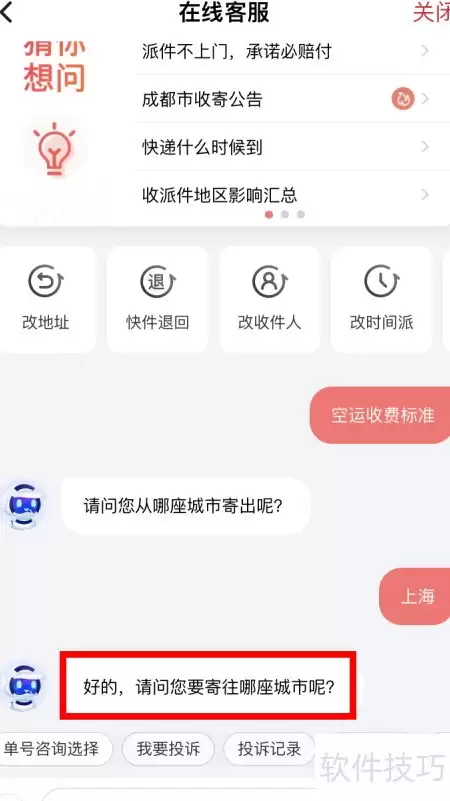Select the 改地址 shortcut
Viewport: 450px width, 801px height.
[45, 299]
